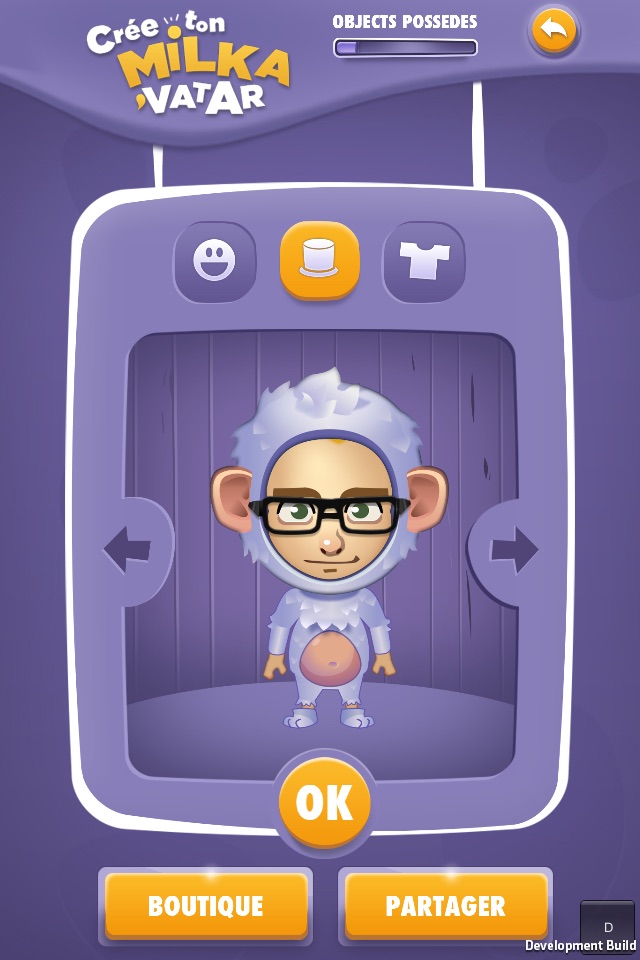The height and width of the screenshot is (960, 640).
Task: Open the shirt clothing tab
Action: [x=424, y=261]
